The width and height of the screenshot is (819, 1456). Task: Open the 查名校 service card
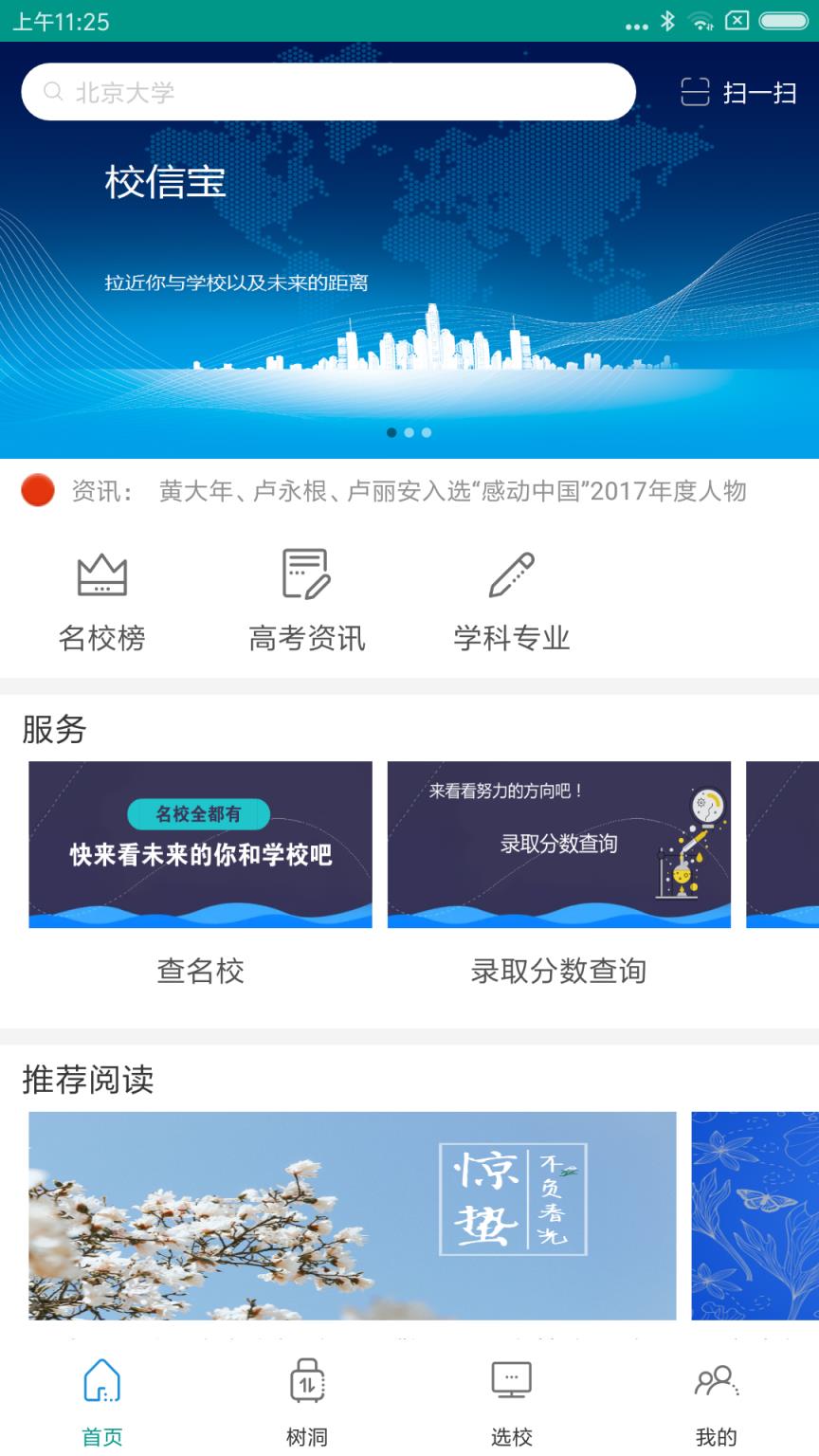pos(200,844)
